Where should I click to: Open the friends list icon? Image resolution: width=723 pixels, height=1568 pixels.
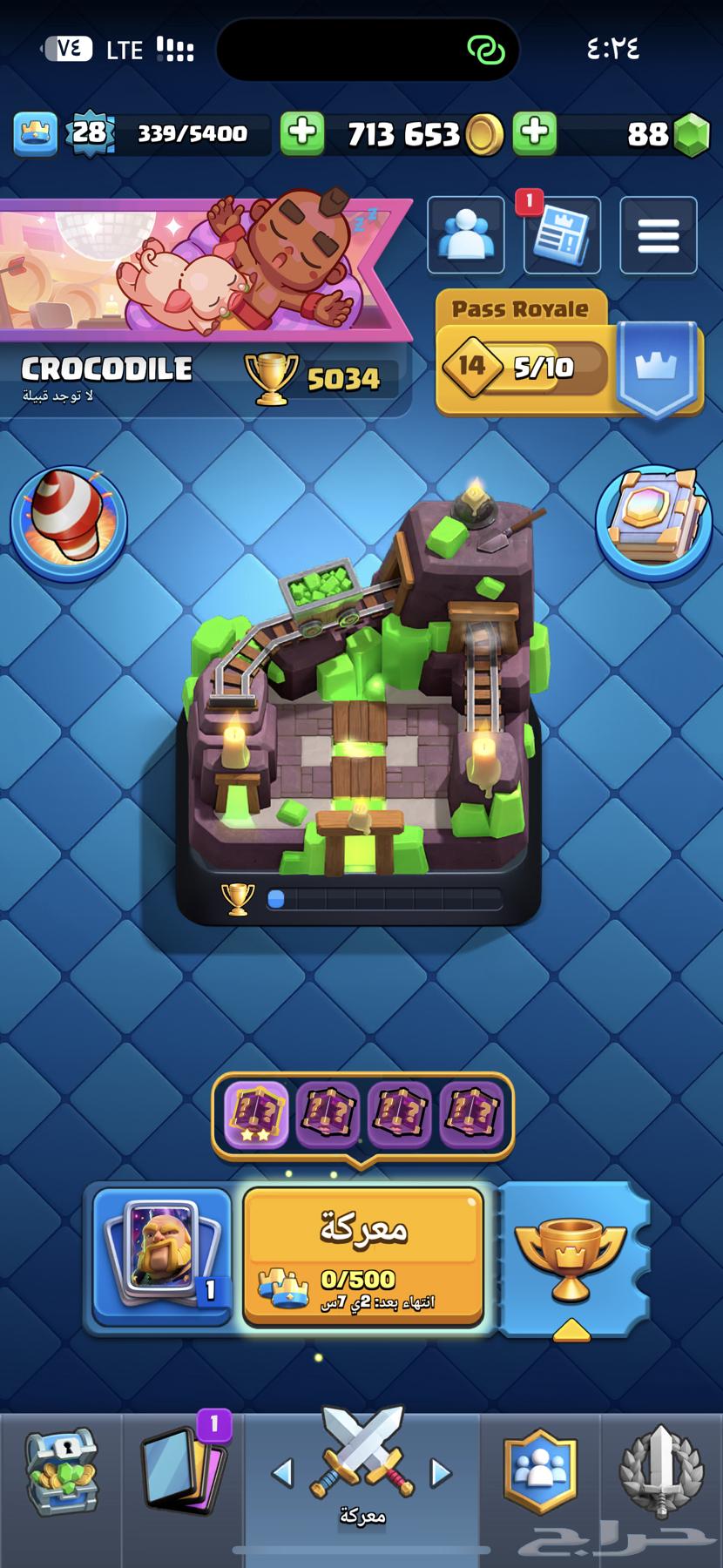click(x=465, y=235)
